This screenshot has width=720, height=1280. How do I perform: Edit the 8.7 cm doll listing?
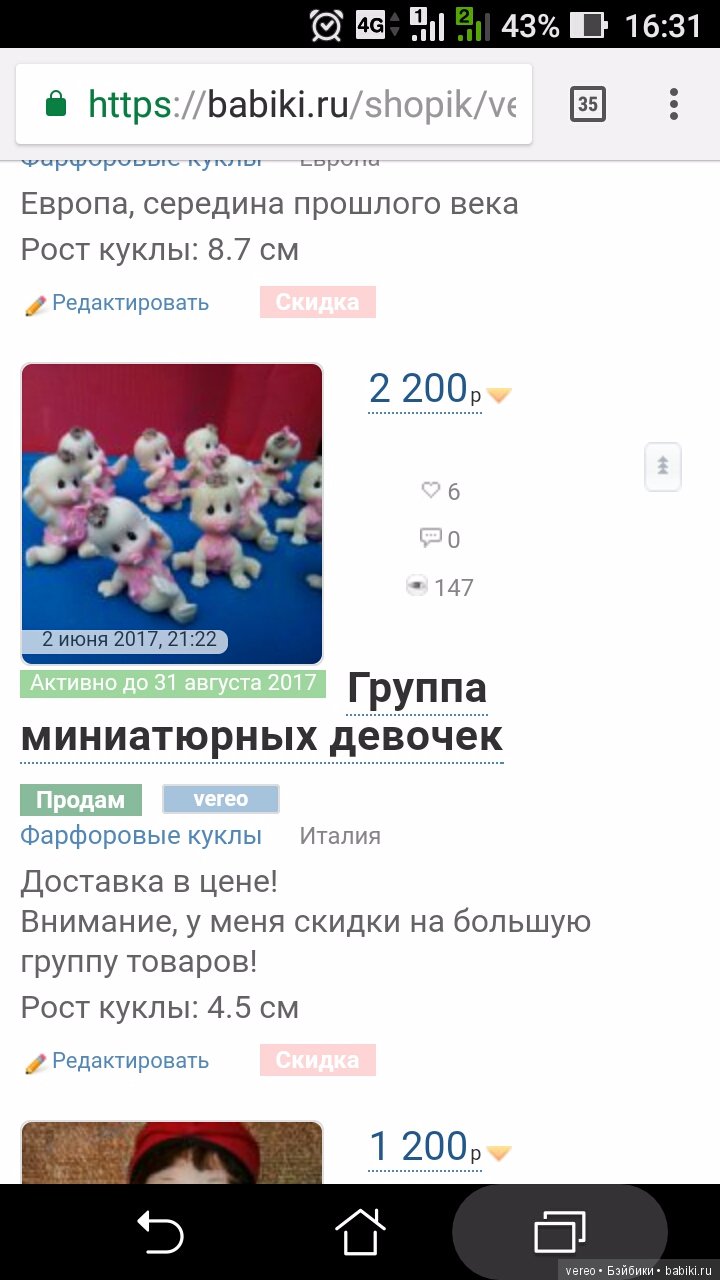click(118, 303)
